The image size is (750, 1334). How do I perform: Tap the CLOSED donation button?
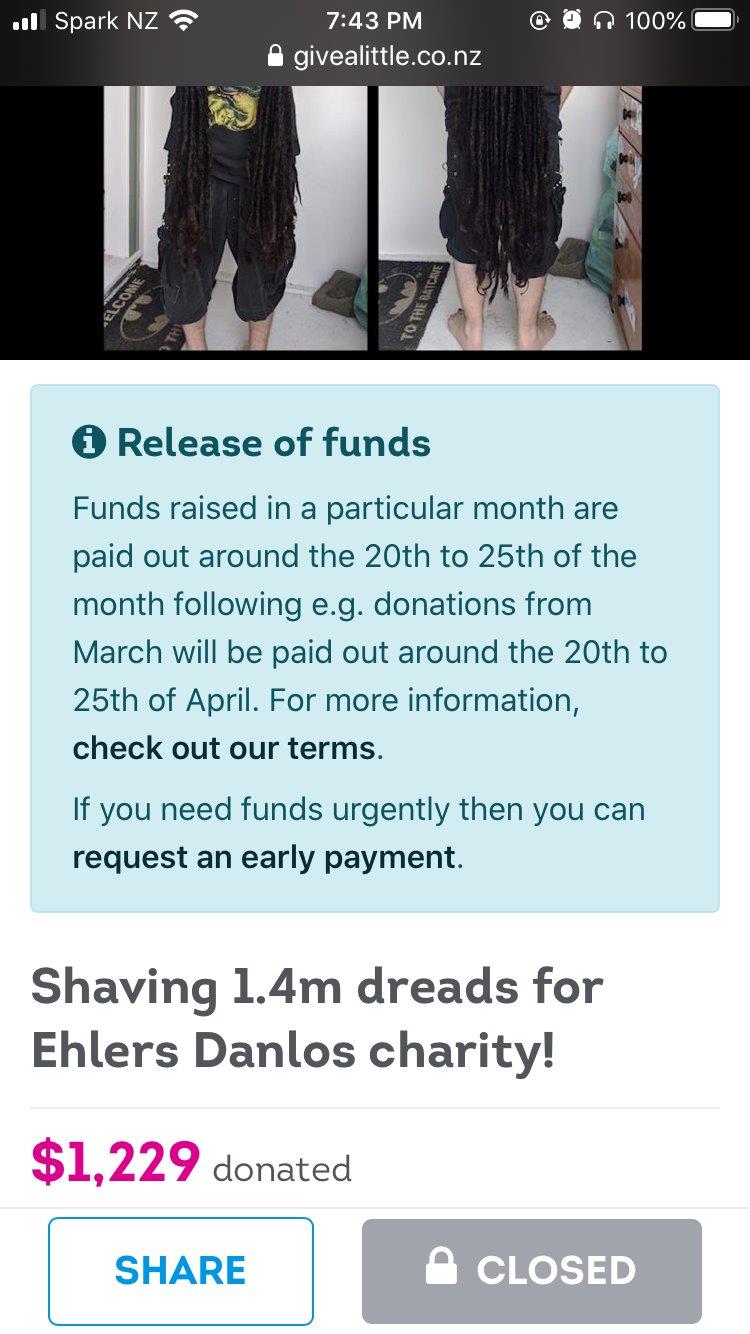click(x=531, y=1270)
